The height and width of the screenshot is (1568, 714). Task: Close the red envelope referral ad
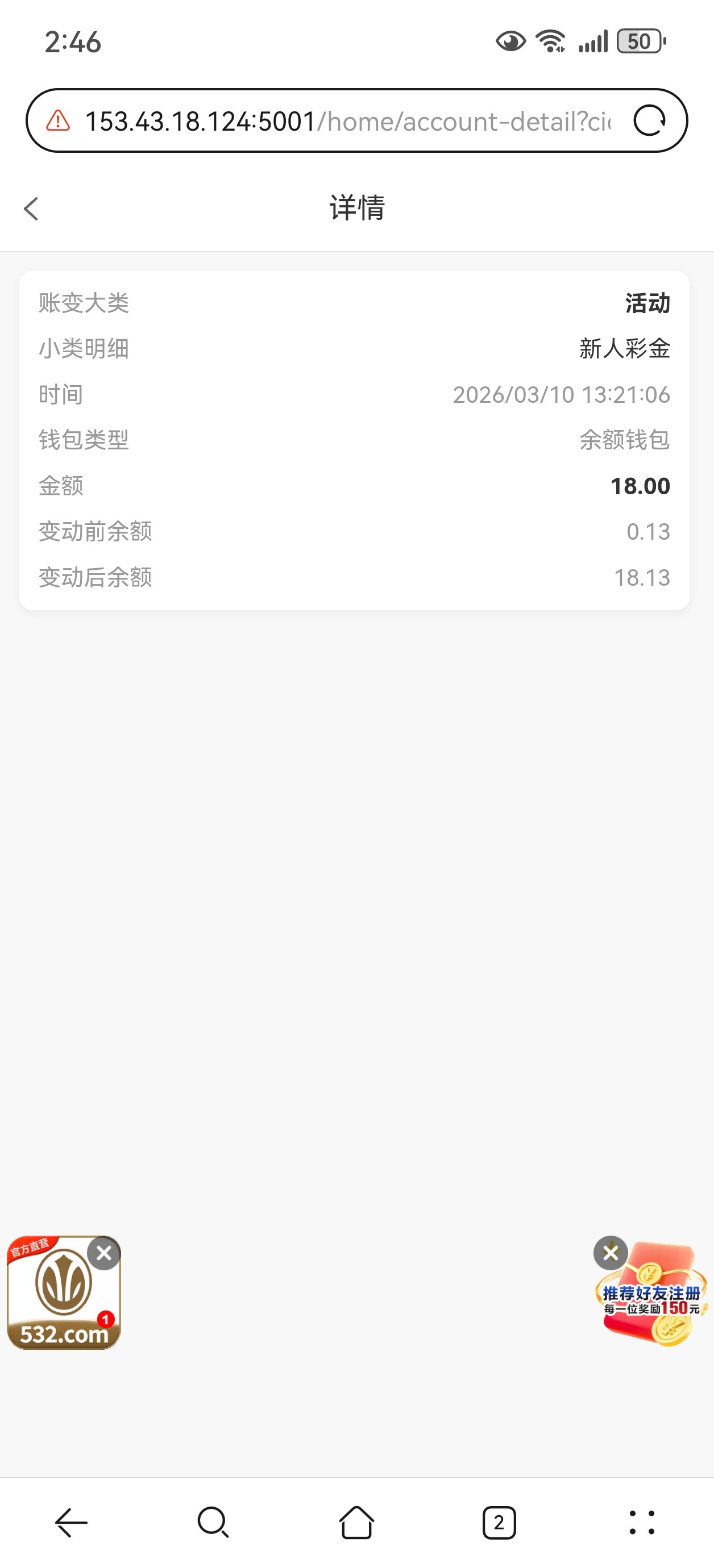[x=611, y=1252]
